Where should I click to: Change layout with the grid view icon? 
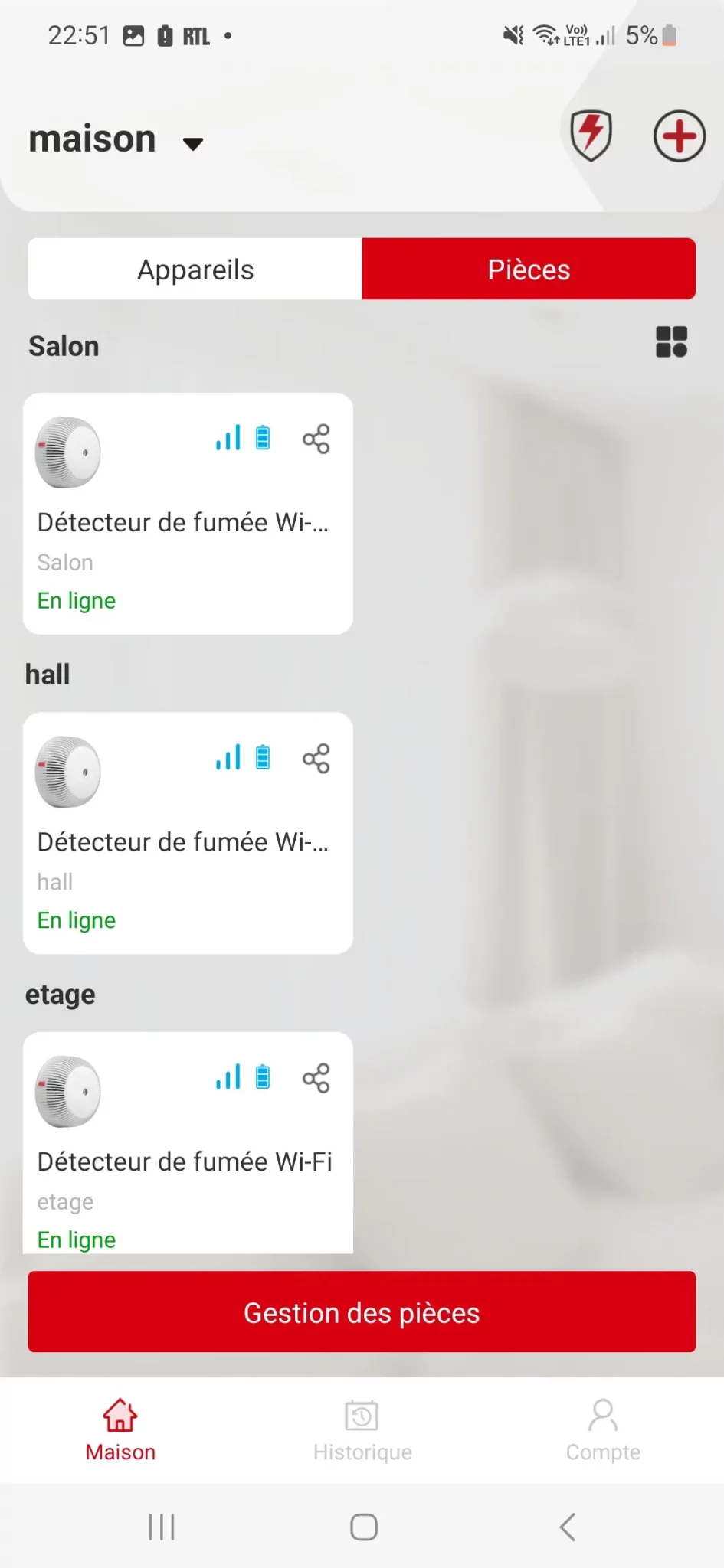click(x=671, y=342)
